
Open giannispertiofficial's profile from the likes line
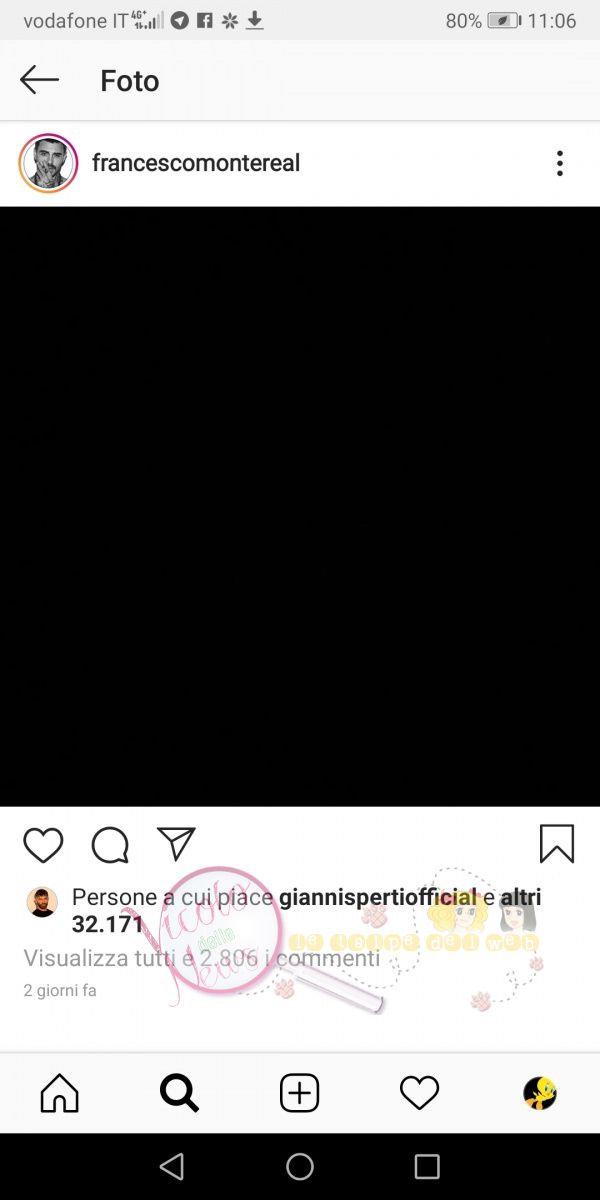pos(378,898)
